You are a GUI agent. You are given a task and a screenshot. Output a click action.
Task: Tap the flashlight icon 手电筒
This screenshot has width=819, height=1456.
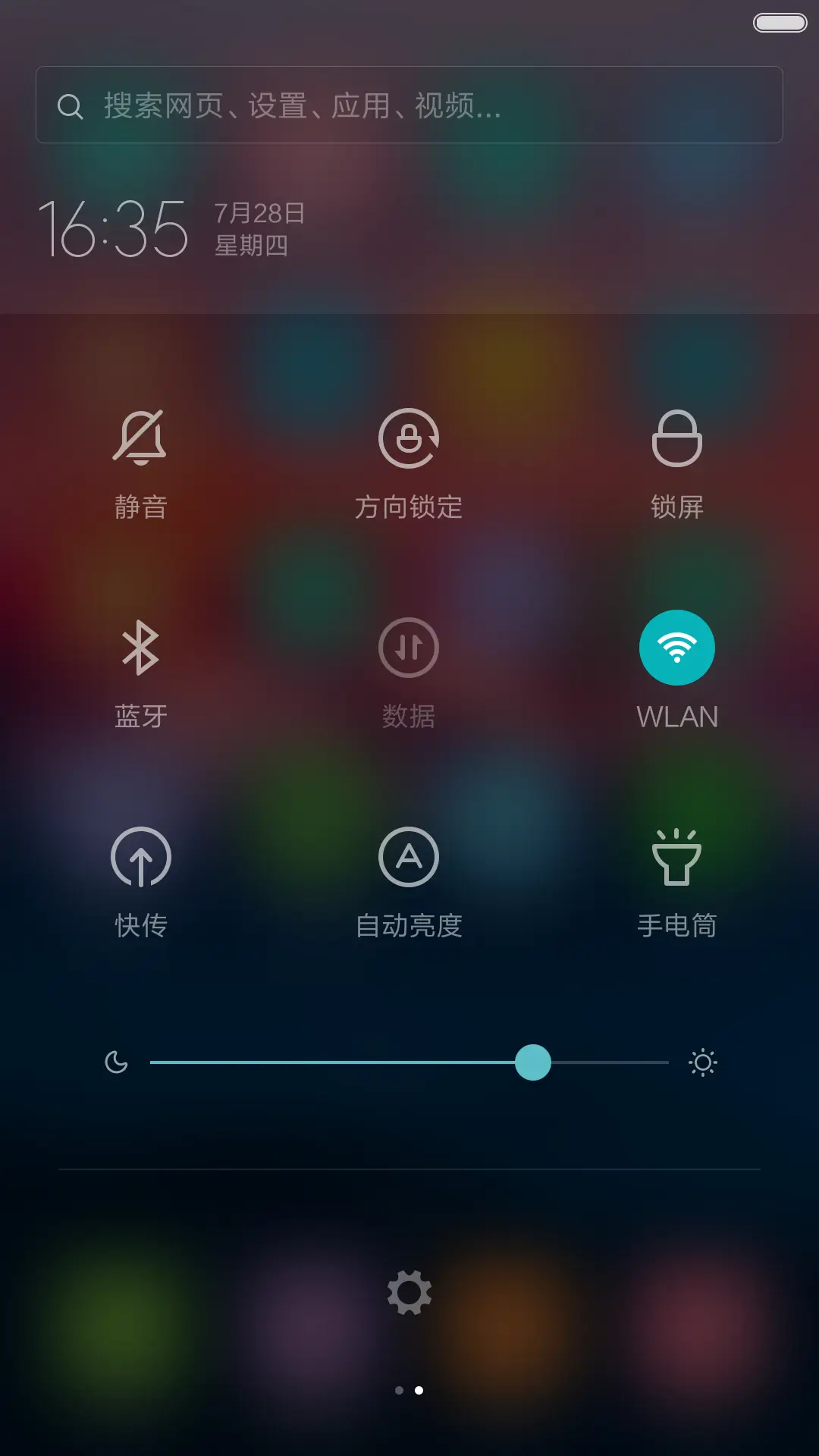tap(678, 856)
